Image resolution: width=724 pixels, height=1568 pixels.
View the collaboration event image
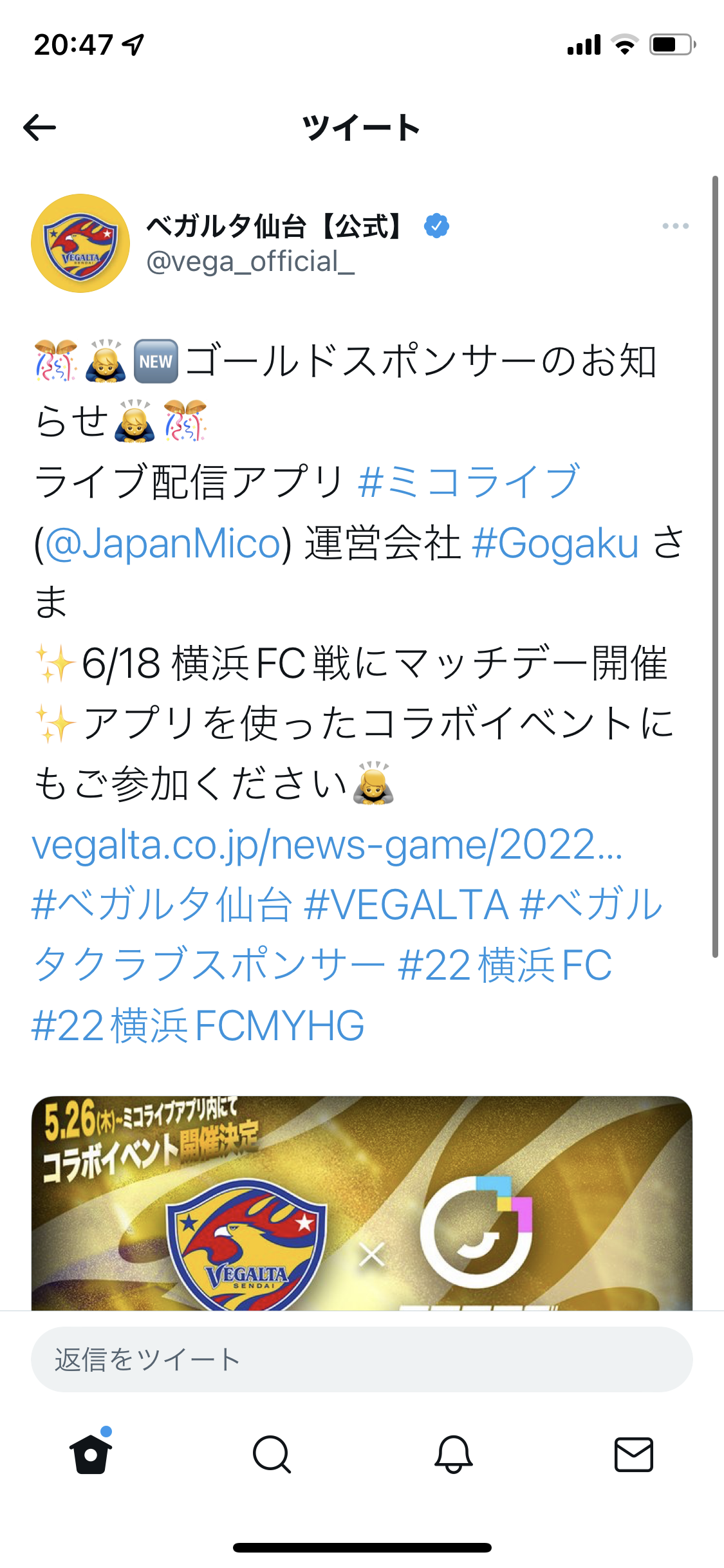pos(362,1202)
